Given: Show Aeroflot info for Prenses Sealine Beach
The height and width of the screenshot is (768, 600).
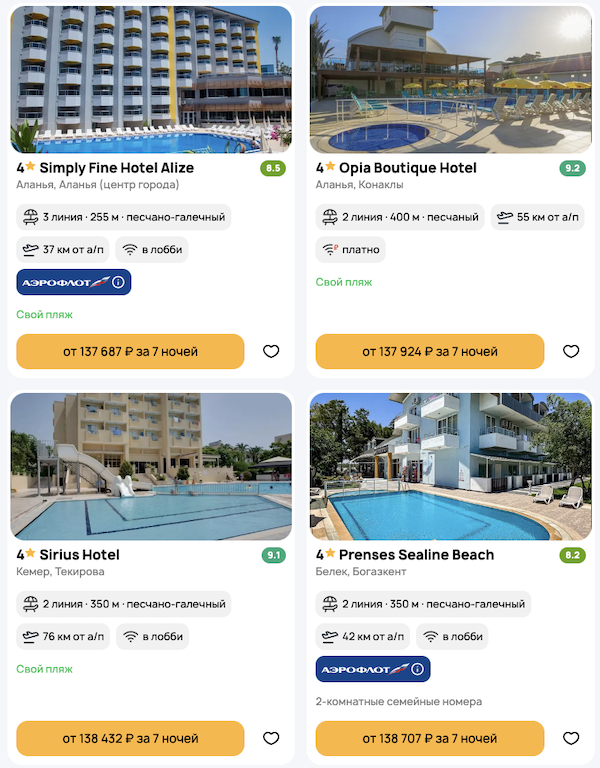Looking at the screenshot, I should tap(418, 669).
